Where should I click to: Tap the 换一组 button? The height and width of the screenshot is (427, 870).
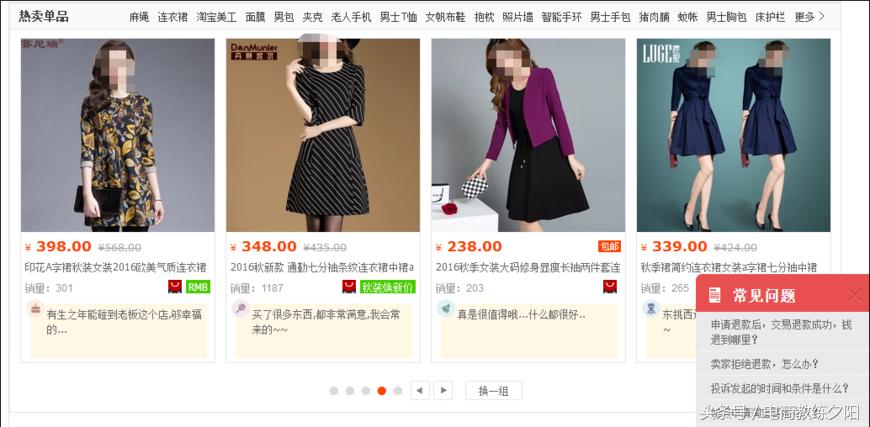click(x=493, y=390)
